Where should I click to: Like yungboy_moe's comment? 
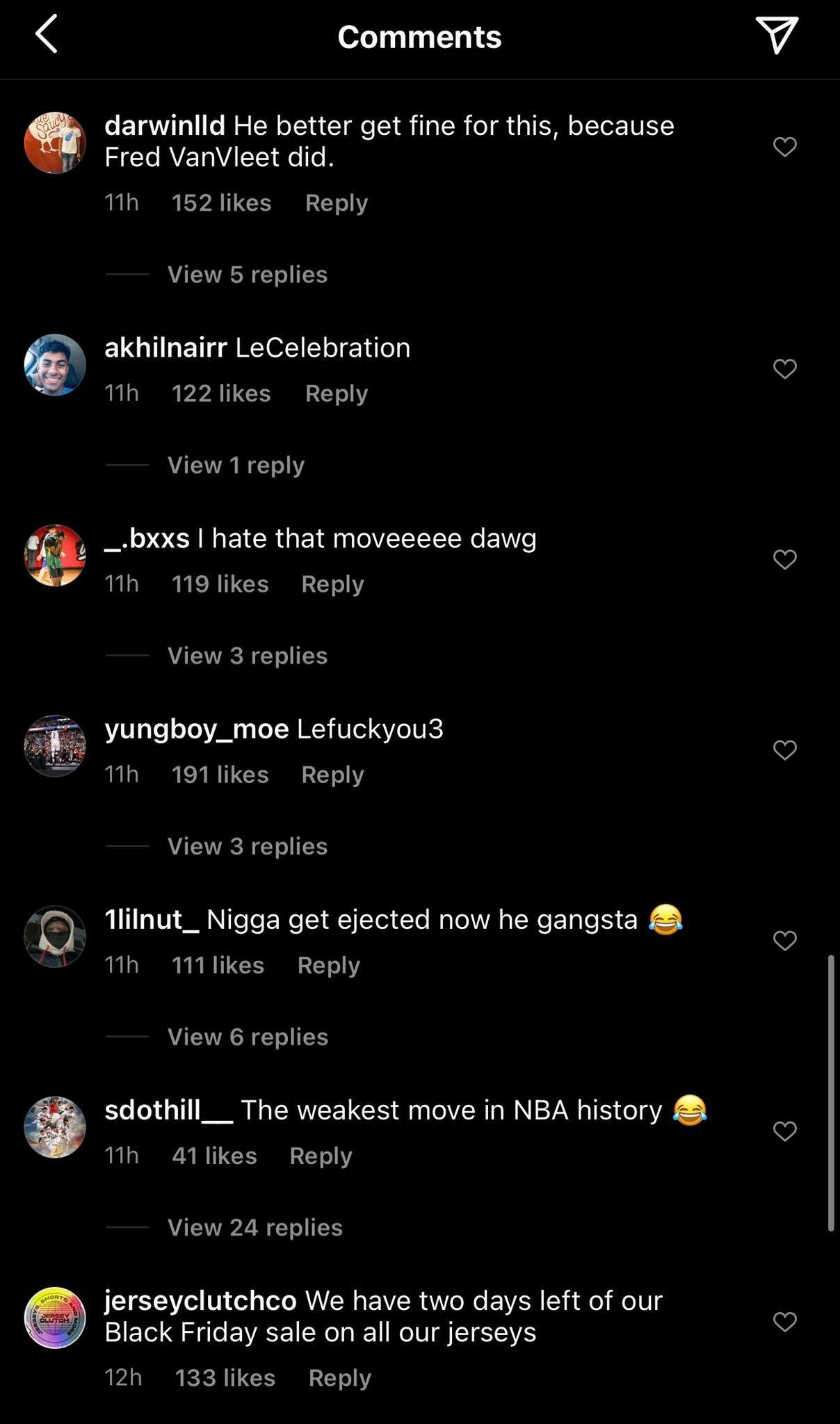(x=784, y=750)
